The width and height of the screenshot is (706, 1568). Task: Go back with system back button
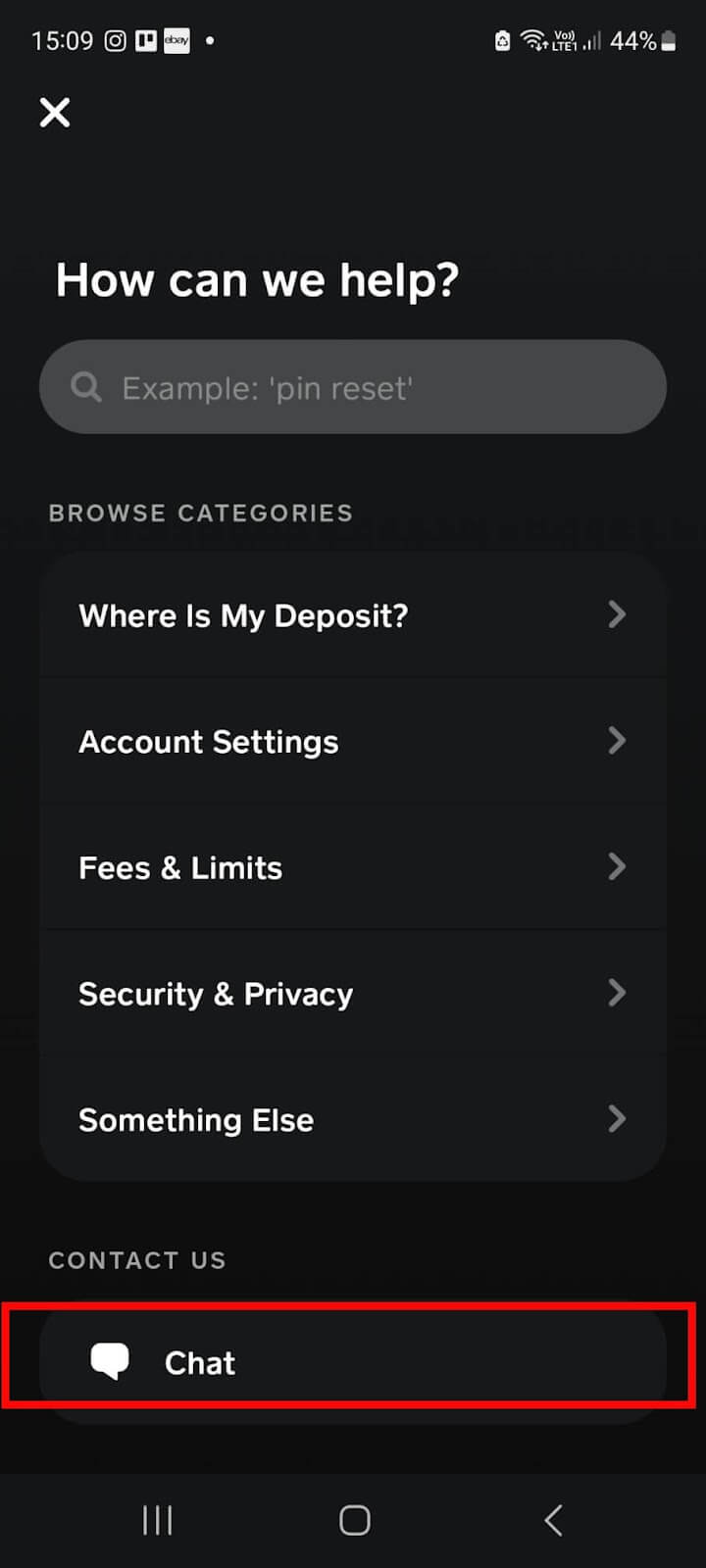coord(553,1520)
